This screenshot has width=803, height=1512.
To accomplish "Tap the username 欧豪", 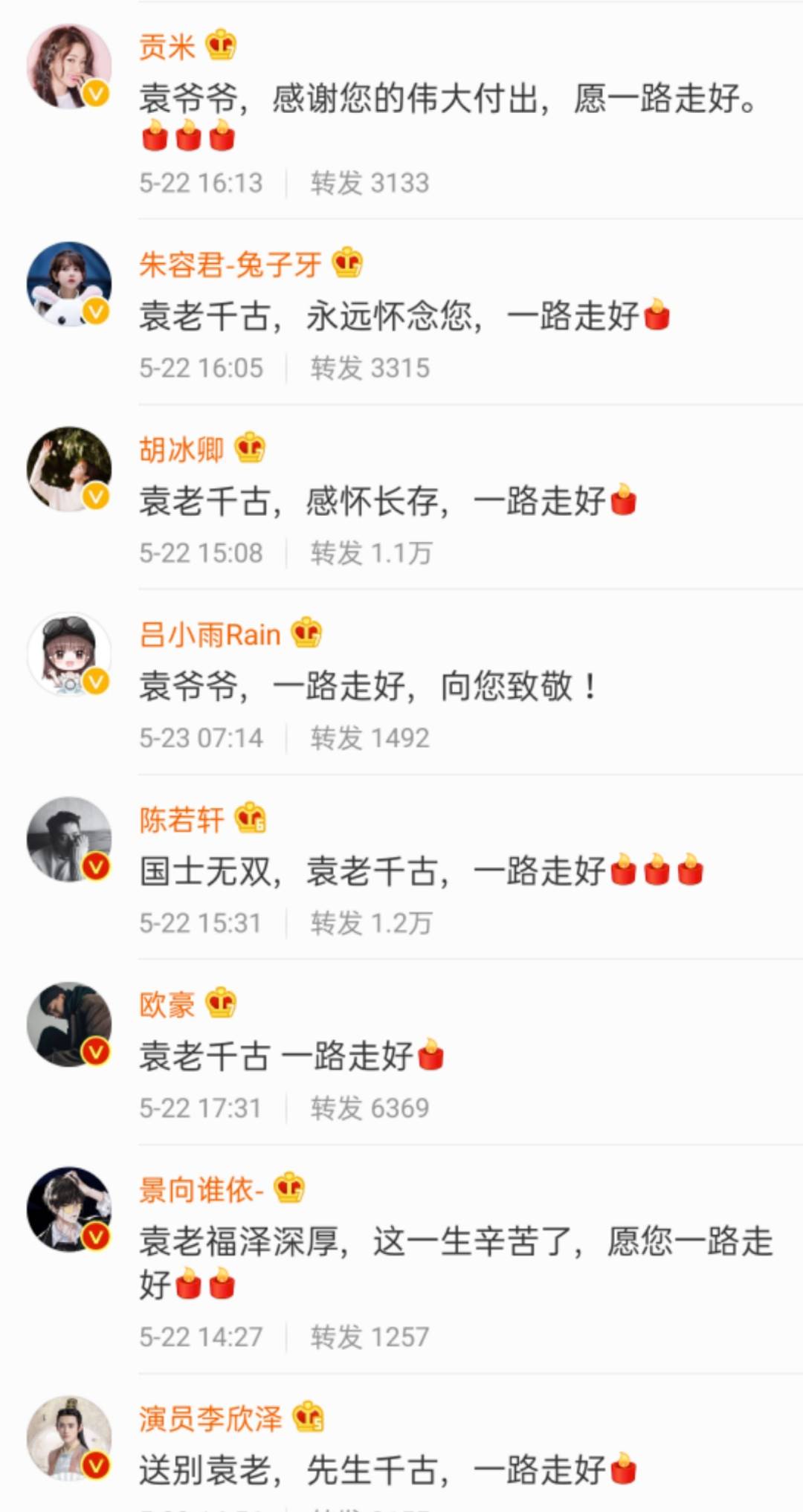I will tap(167, 1004).
